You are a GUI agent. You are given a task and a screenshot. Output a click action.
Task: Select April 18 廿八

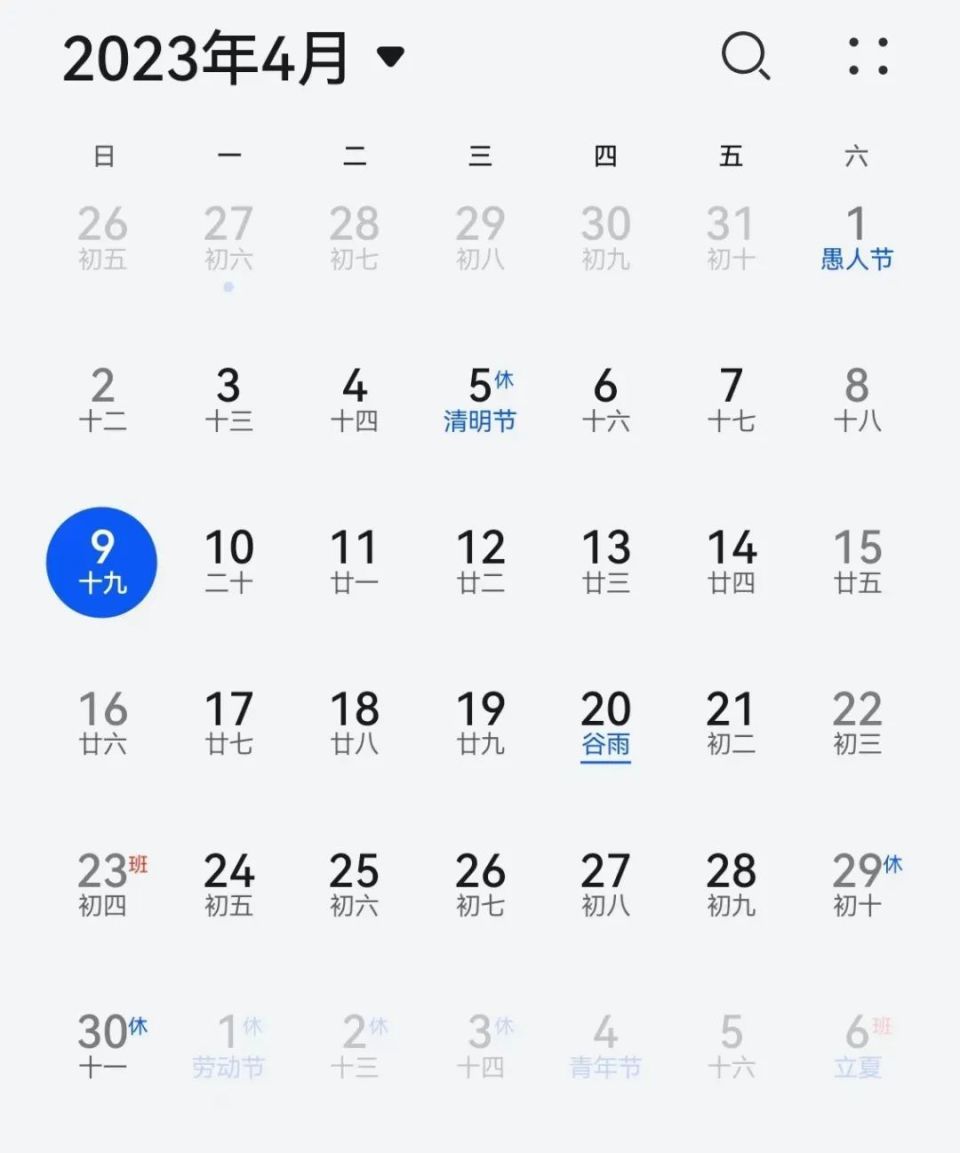(x=354, y=724)
